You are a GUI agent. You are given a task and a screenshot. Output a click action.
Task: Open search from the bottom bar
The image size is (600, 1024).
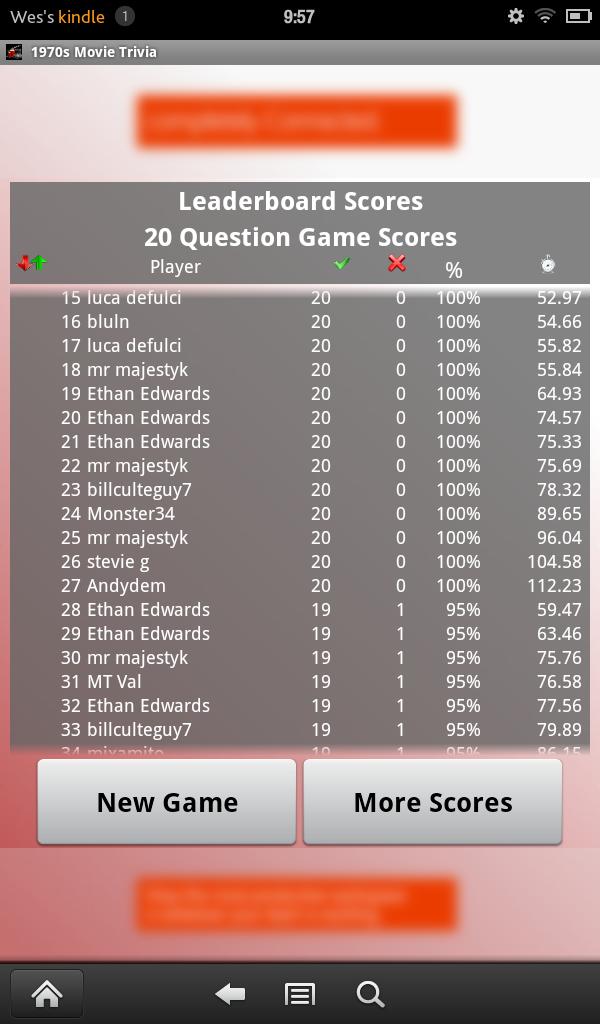click(370, 993)
